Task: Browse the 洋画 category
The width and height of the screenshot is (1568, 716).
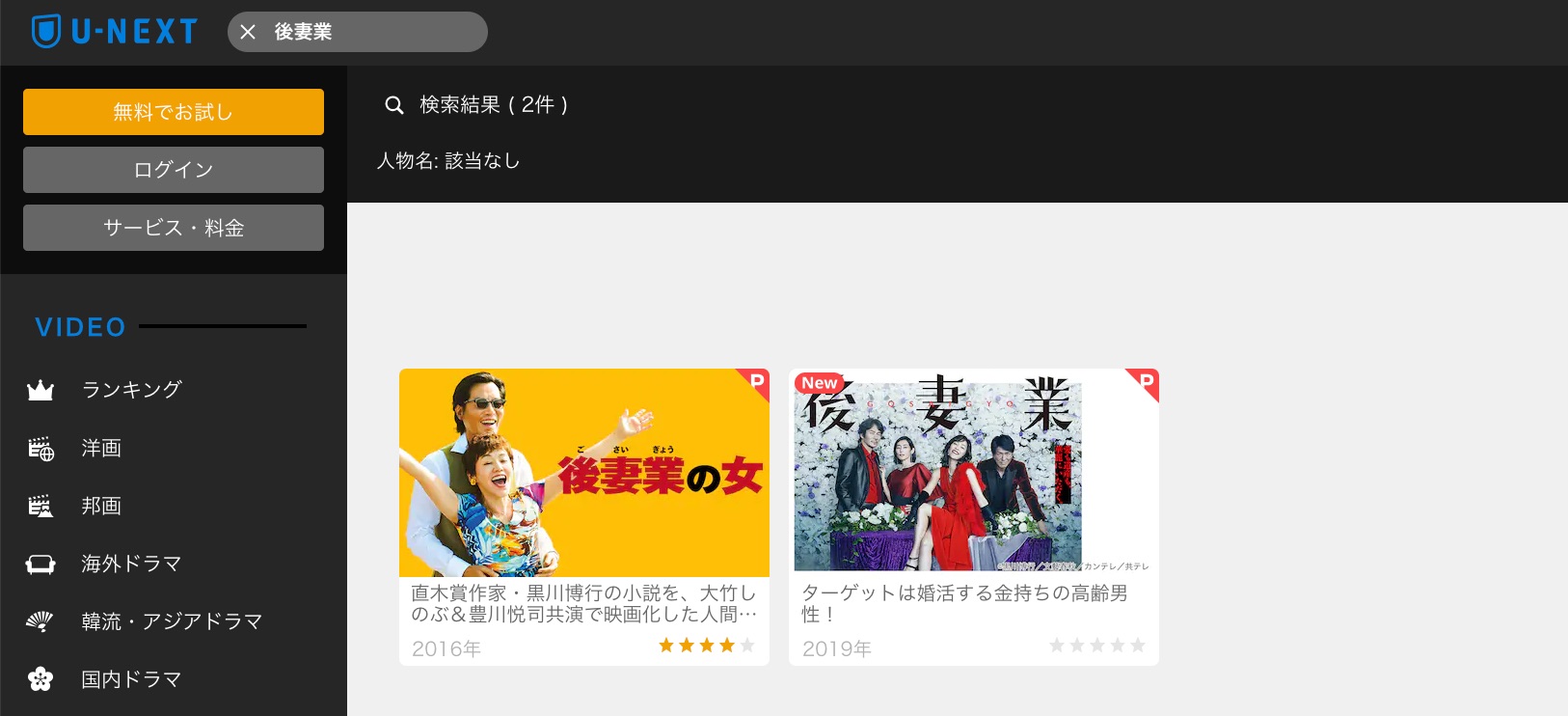Action: point(101,448)
